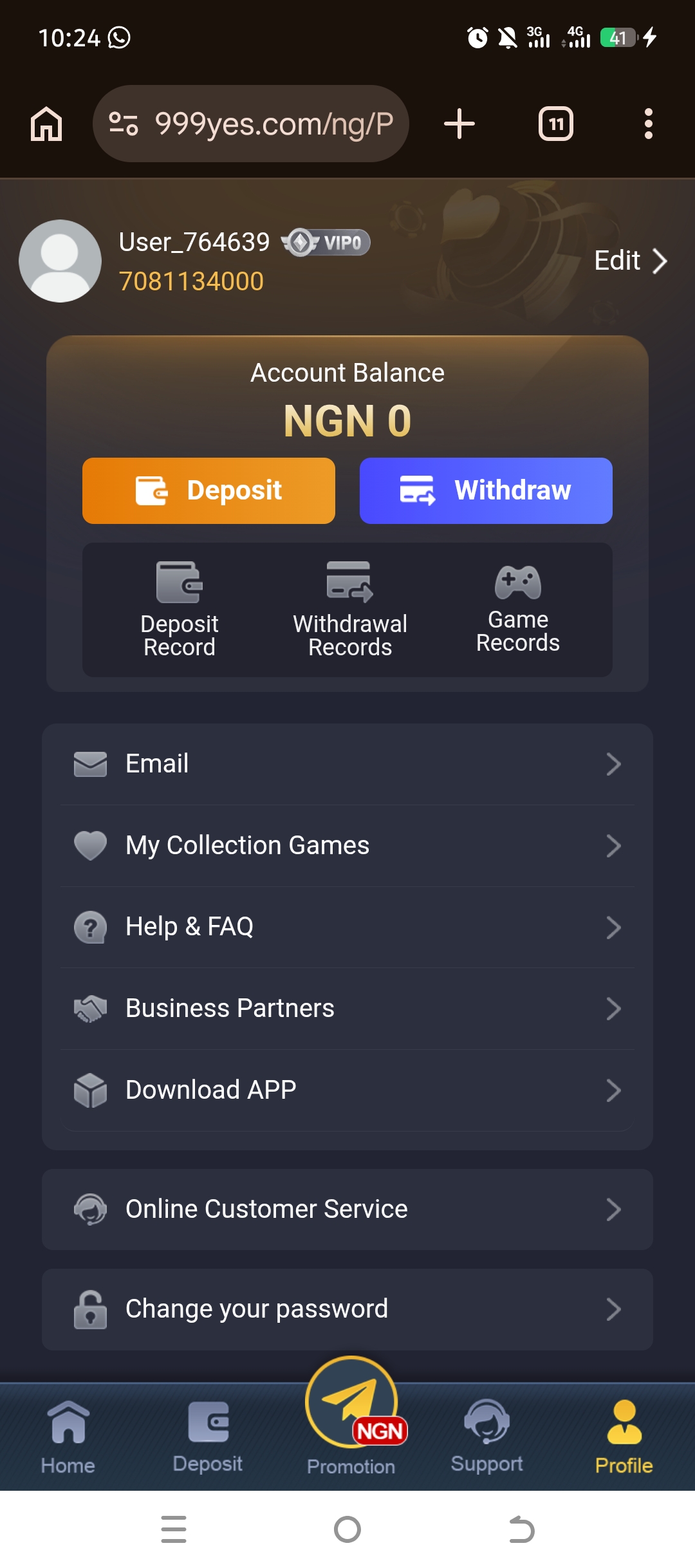Open My Collection Games
The height and width of the screenshot is (1568, 695).
(347, 845)
